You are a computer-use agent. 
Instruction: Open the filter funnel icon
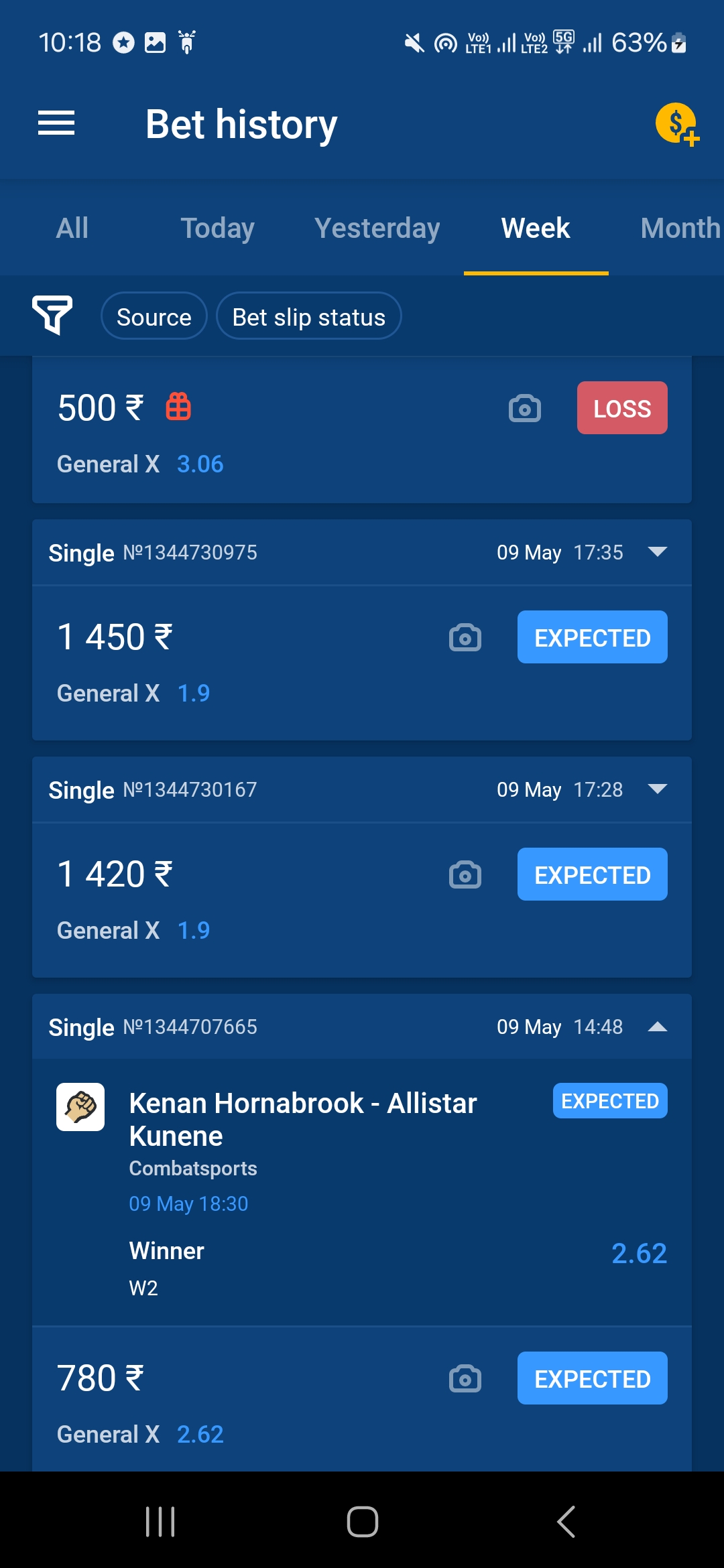(52, 315)
